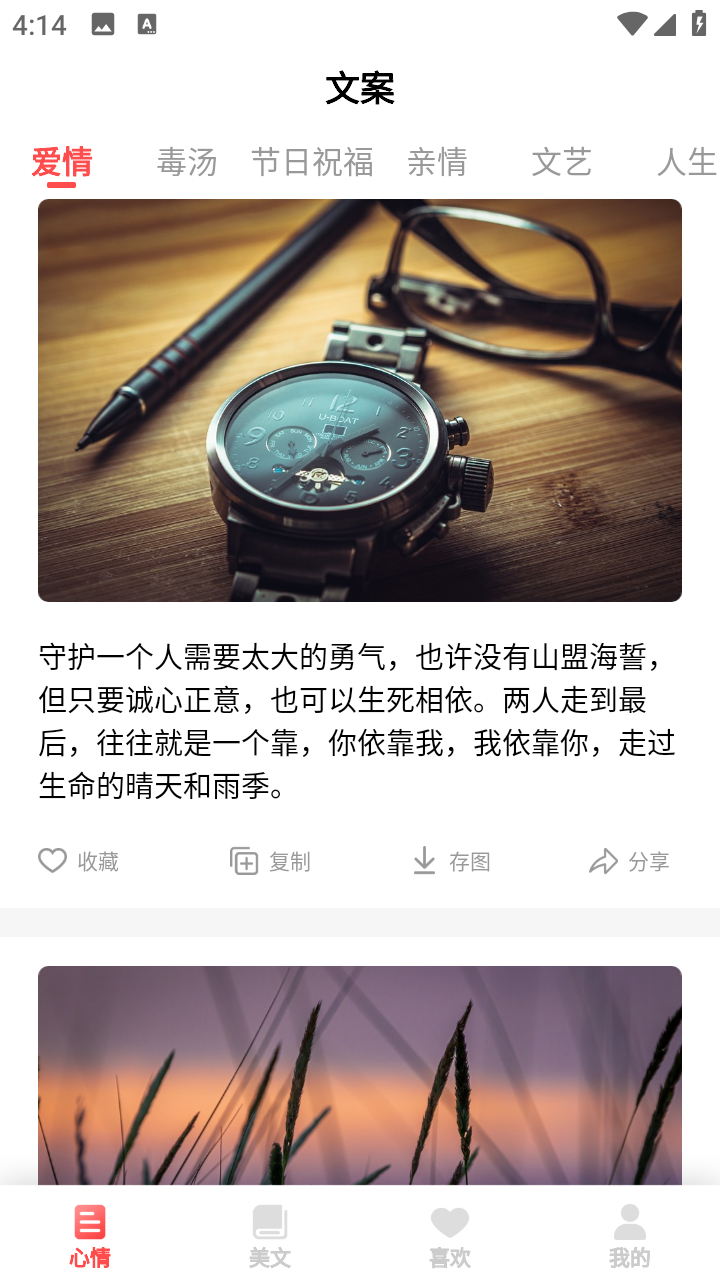Copy the quote text with 复制
This screenshot has height=1280, width=720.
pyautogui.click(x=270, y=861)
